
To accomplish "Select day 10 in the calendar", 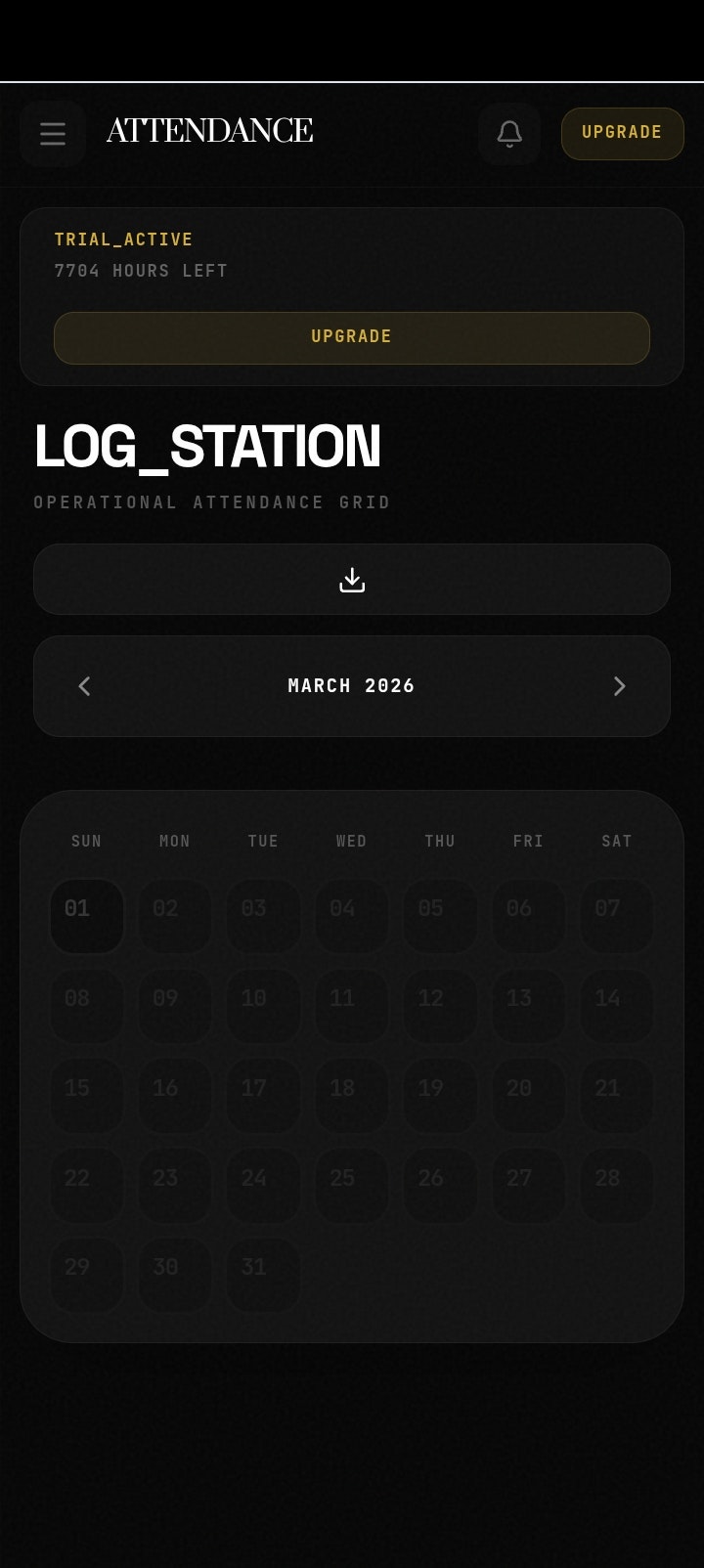I will [x=263, y=1006].
